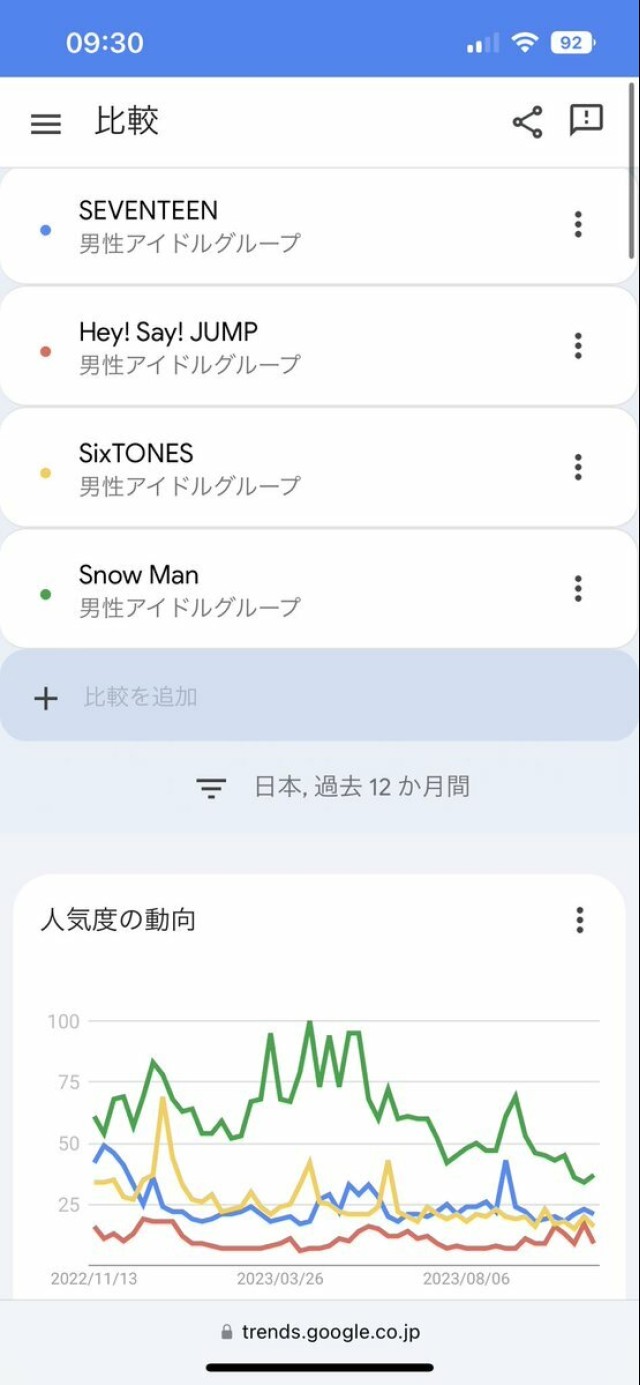Open options for SEVENTEEN term
The width and height of the screenshot is (640, 1385).
tap(578, 224)
